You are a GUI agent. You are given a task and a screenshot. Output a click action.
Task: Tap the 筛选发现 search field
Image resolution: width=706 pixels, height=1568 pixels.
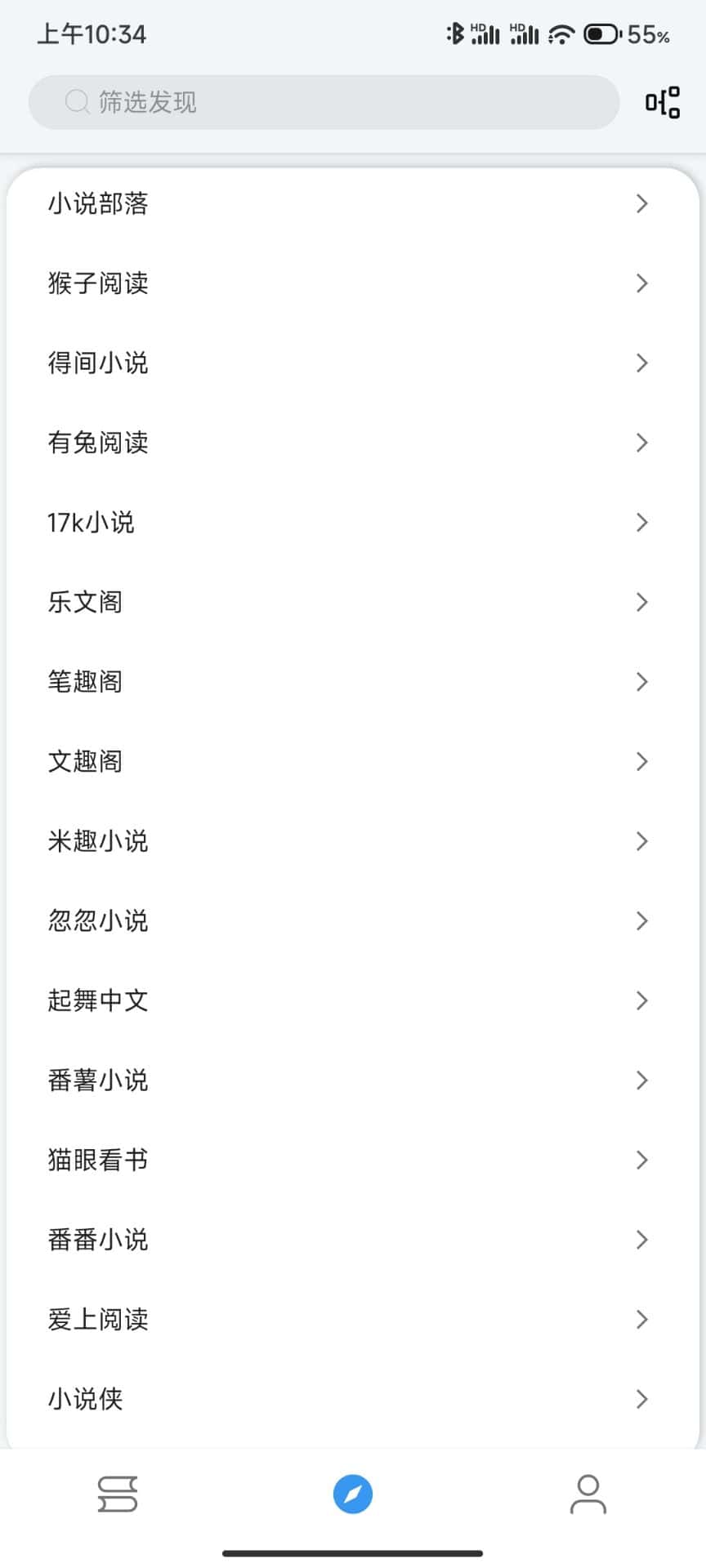323,102
